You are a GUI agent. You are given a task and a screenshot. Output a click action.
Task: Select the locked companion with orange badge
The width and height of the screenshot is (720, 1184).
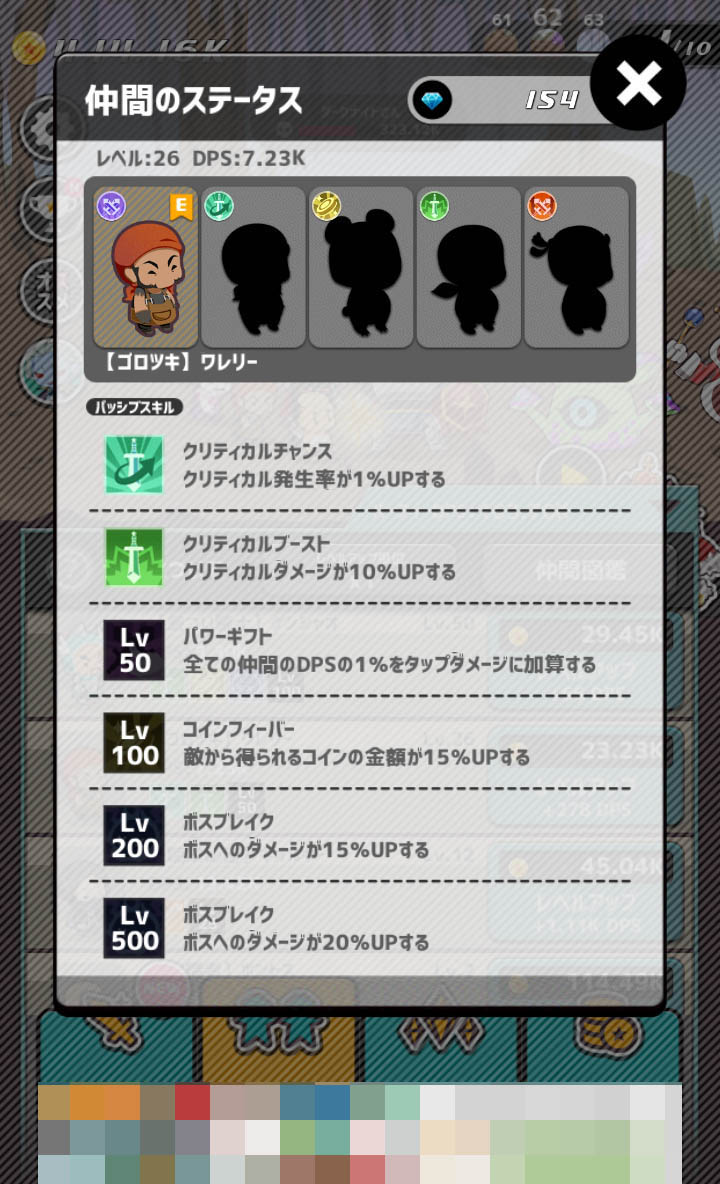577,267
